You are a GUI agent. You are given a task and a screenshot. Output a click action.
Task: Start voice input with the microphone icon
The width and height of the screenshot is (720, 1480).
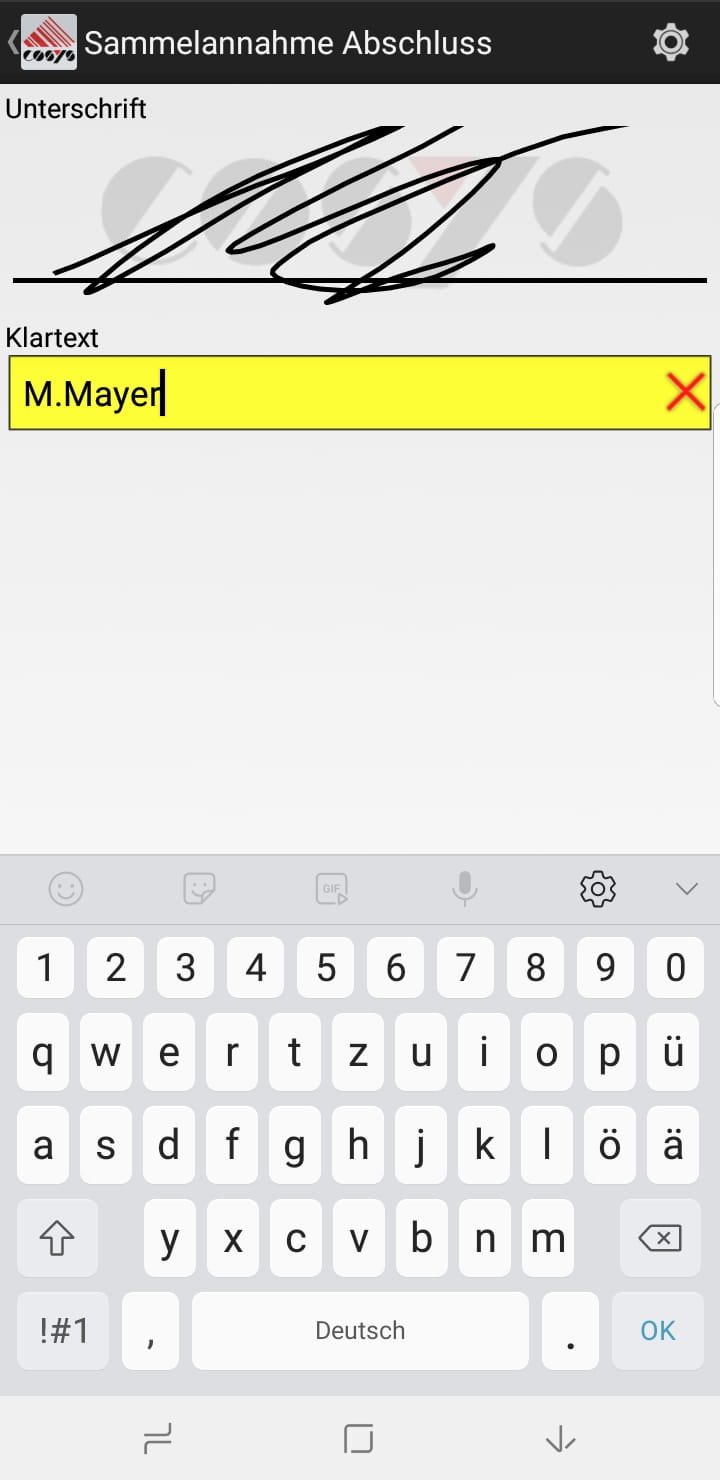(464, 888)
